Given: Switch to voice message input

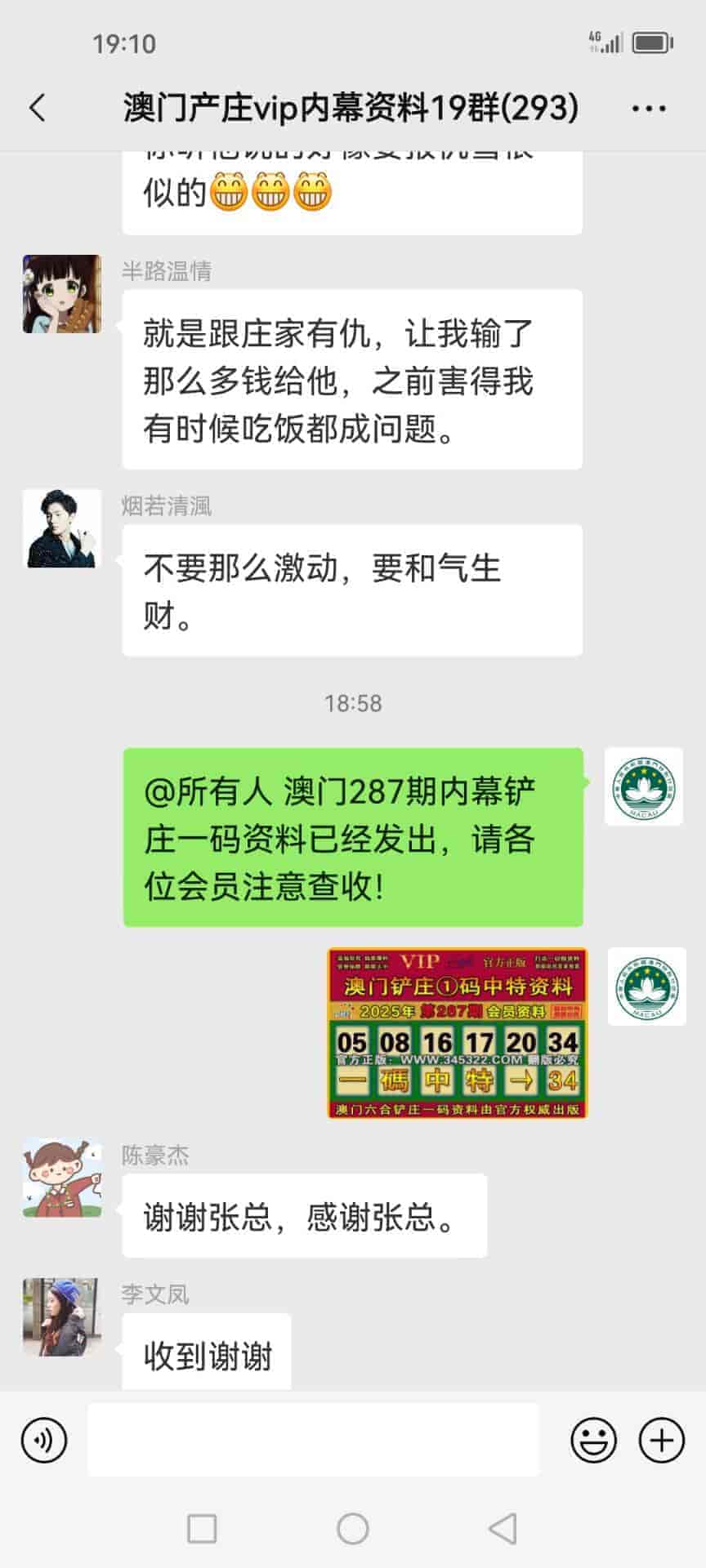Looking at the screenshot, I should pos(44,1440).
